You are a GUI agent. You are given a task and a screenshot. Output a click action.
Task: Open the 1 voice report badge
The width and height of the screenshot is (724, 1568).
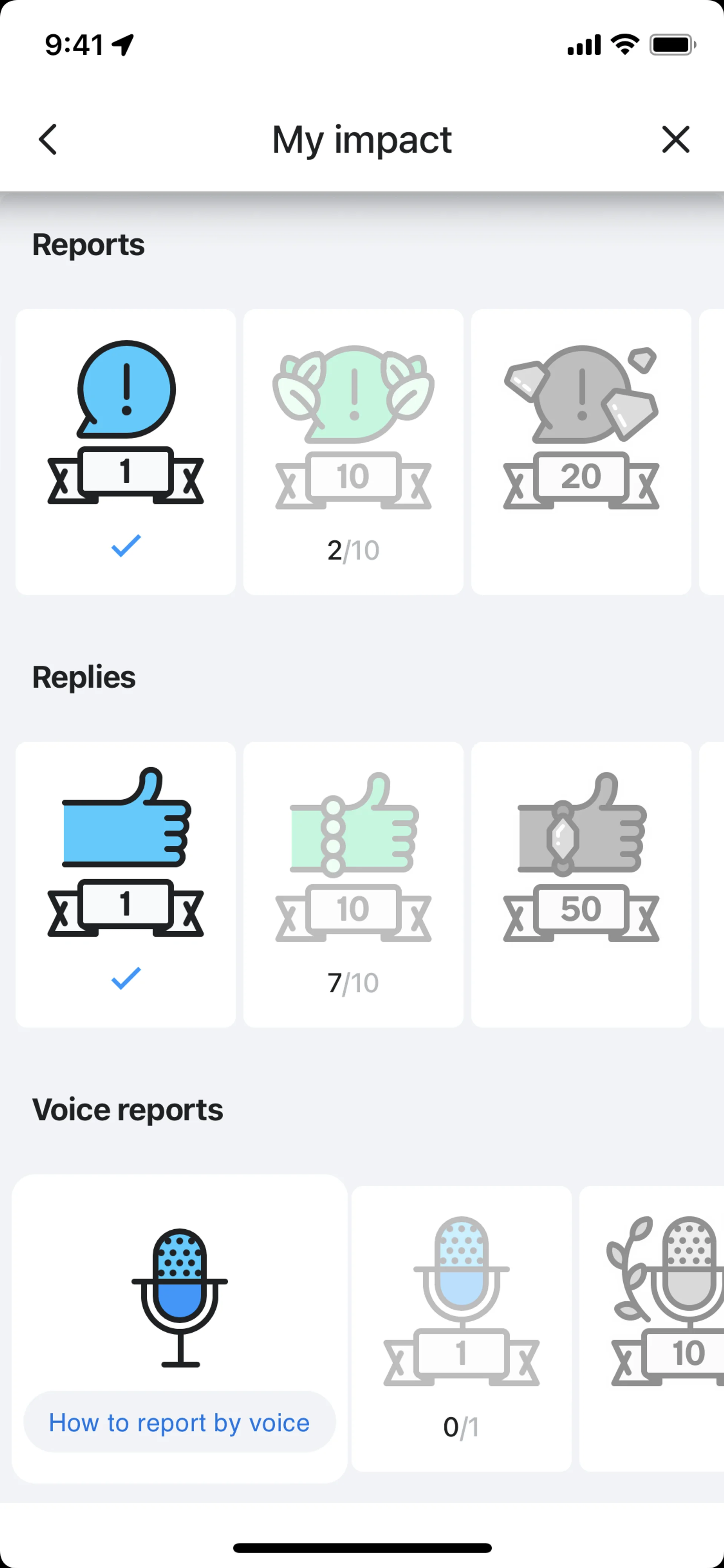click(x=461, y=1328)
